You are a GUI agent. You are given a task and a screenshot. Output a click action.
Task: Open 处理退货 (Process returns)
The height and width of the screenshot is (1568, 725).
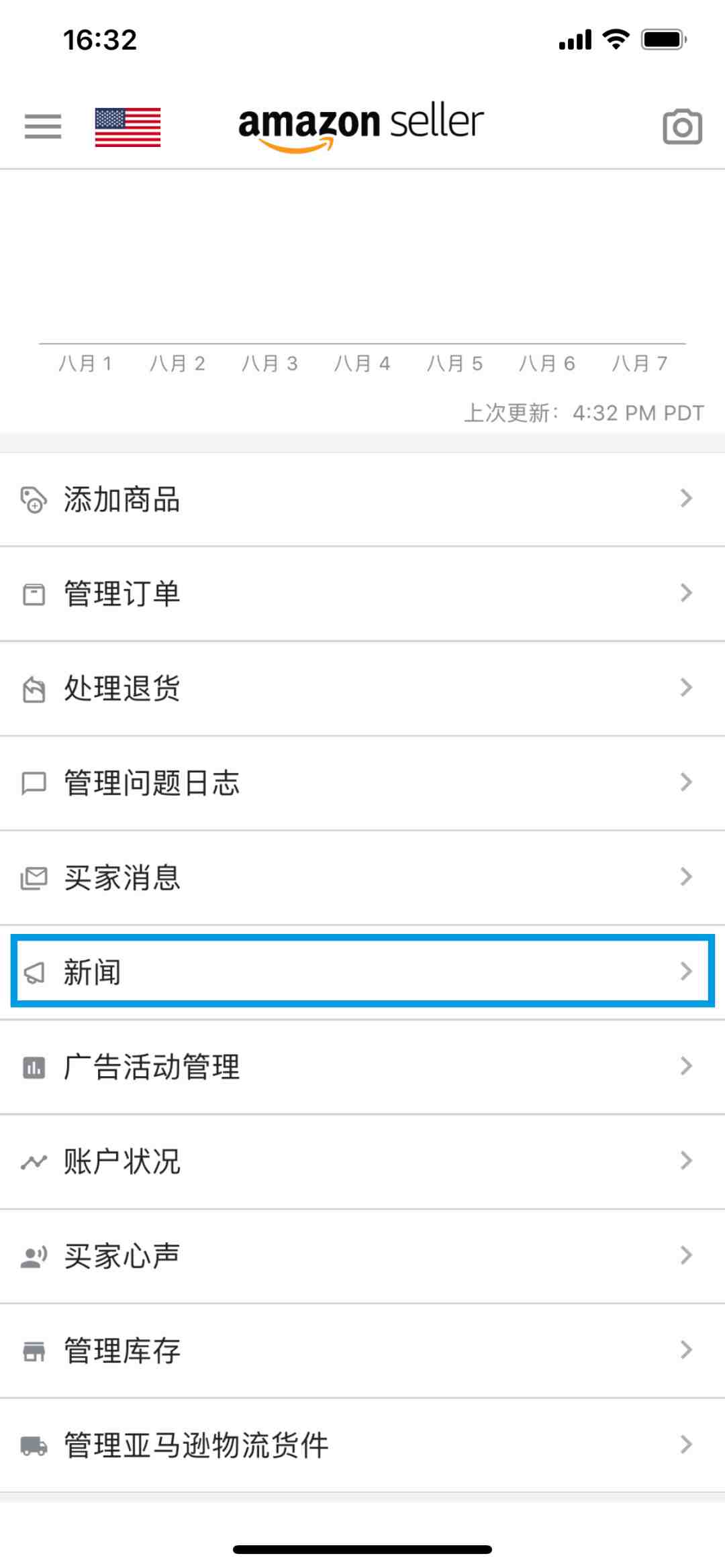pos(362,688)
